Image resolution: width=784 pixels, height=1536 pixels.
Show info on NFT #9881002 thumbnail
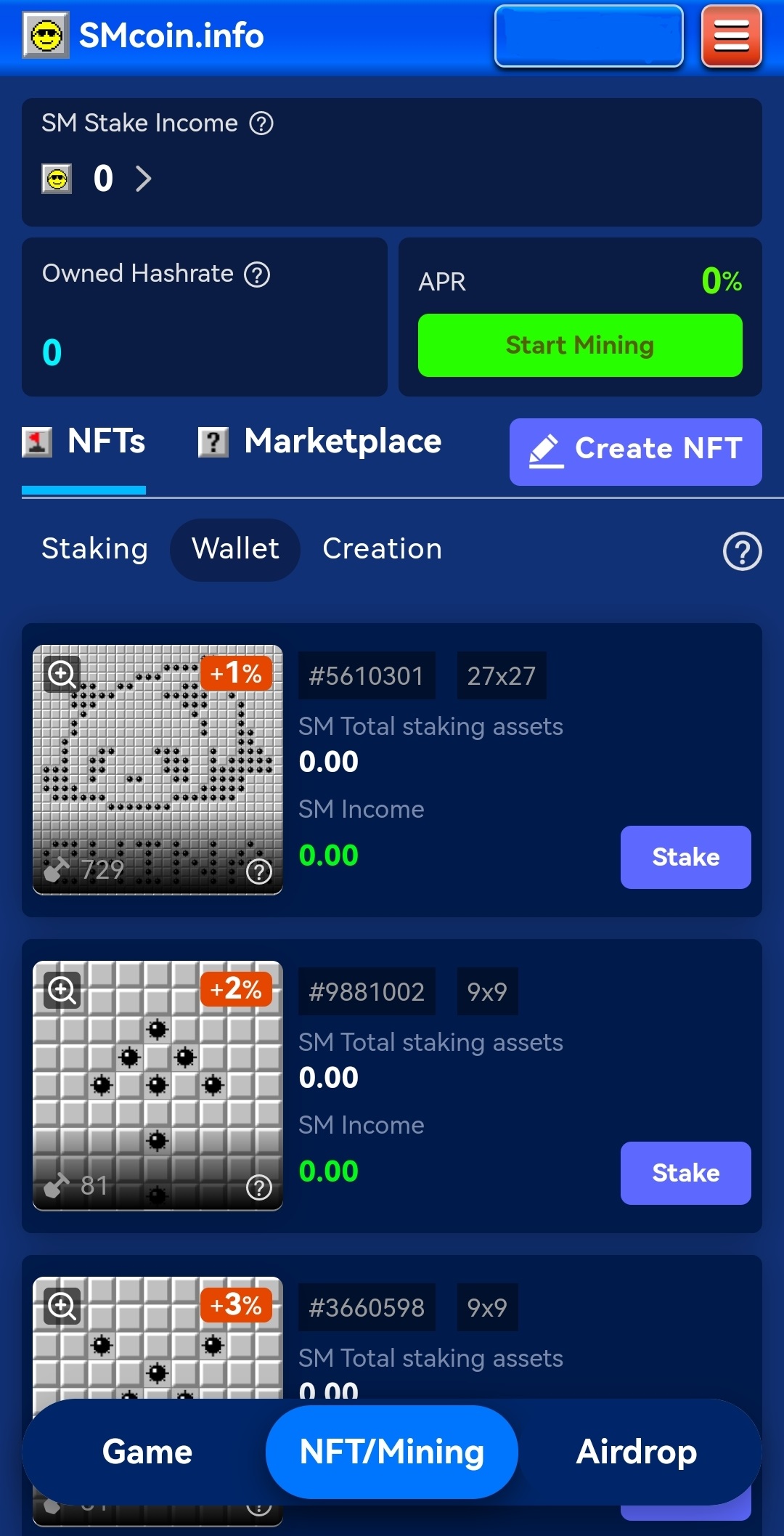click(259, 1187)
